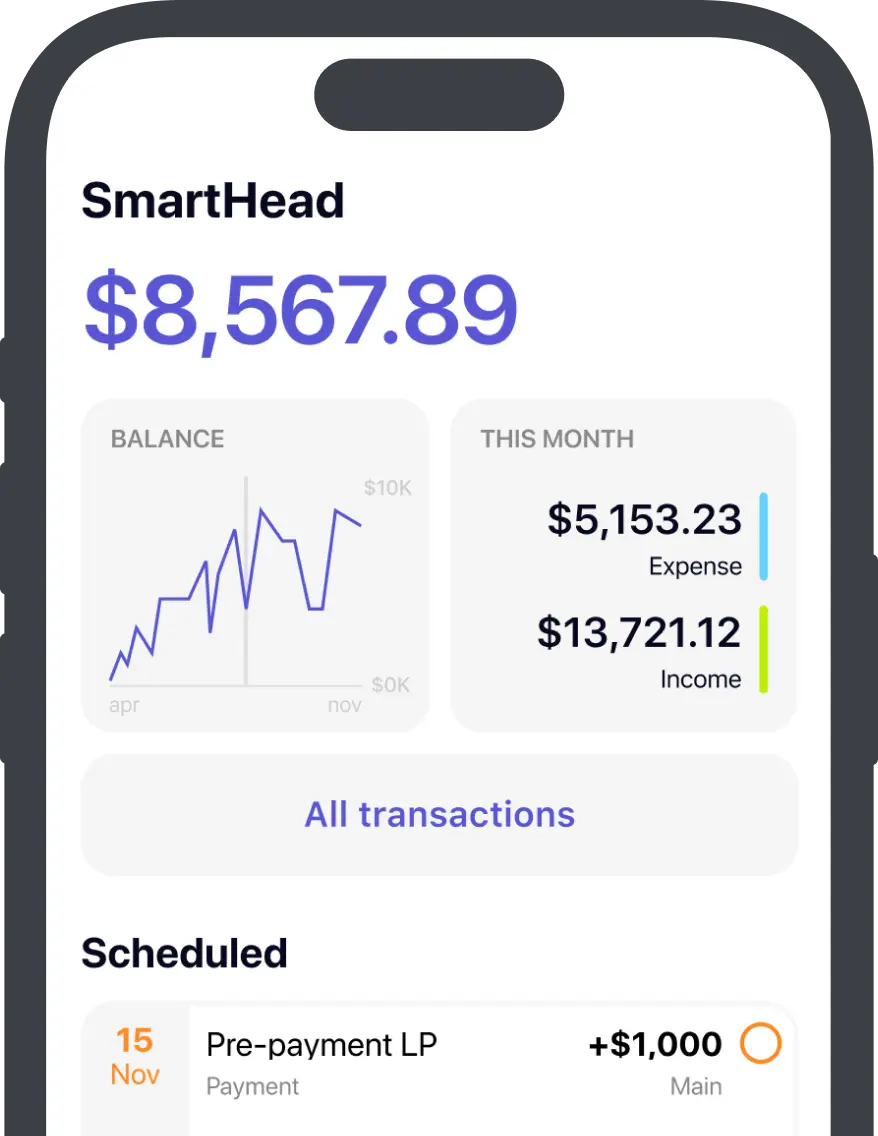Expand the Scheduled section
The width and height of the screenshot is (878, 1136).
[185, 952]
